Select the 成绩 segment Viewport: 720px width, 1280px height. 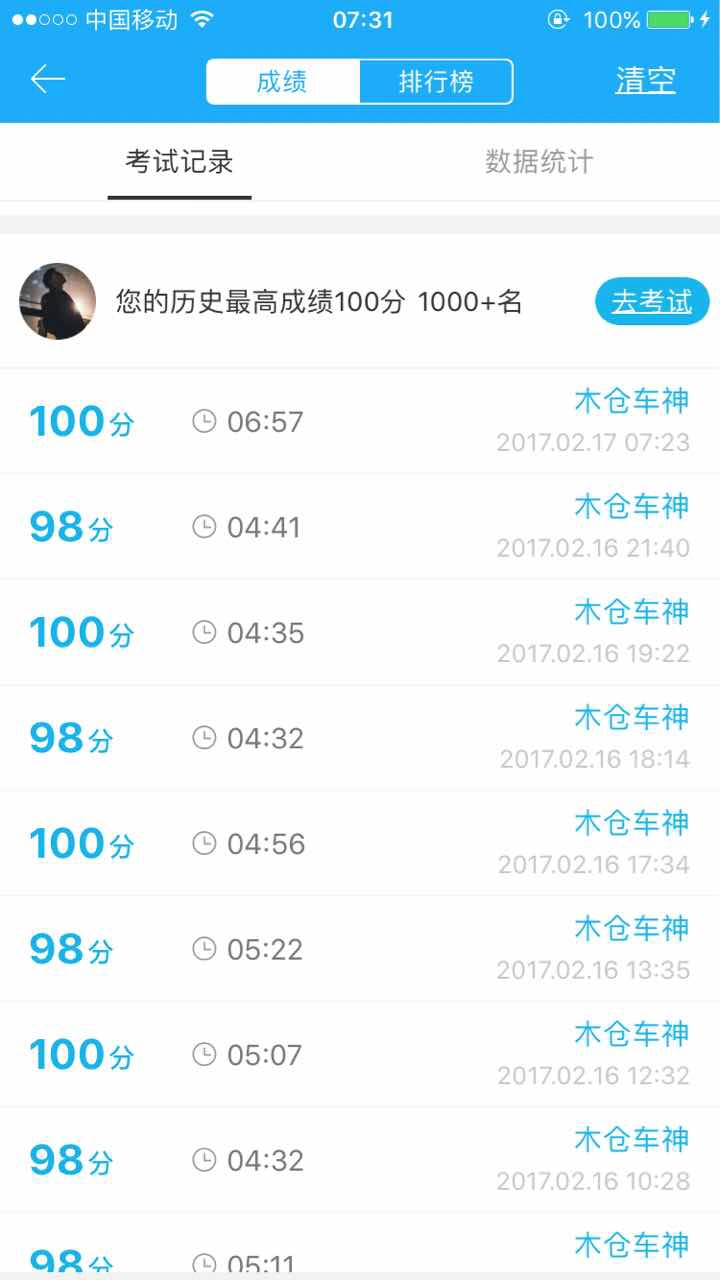coord(283,82)
